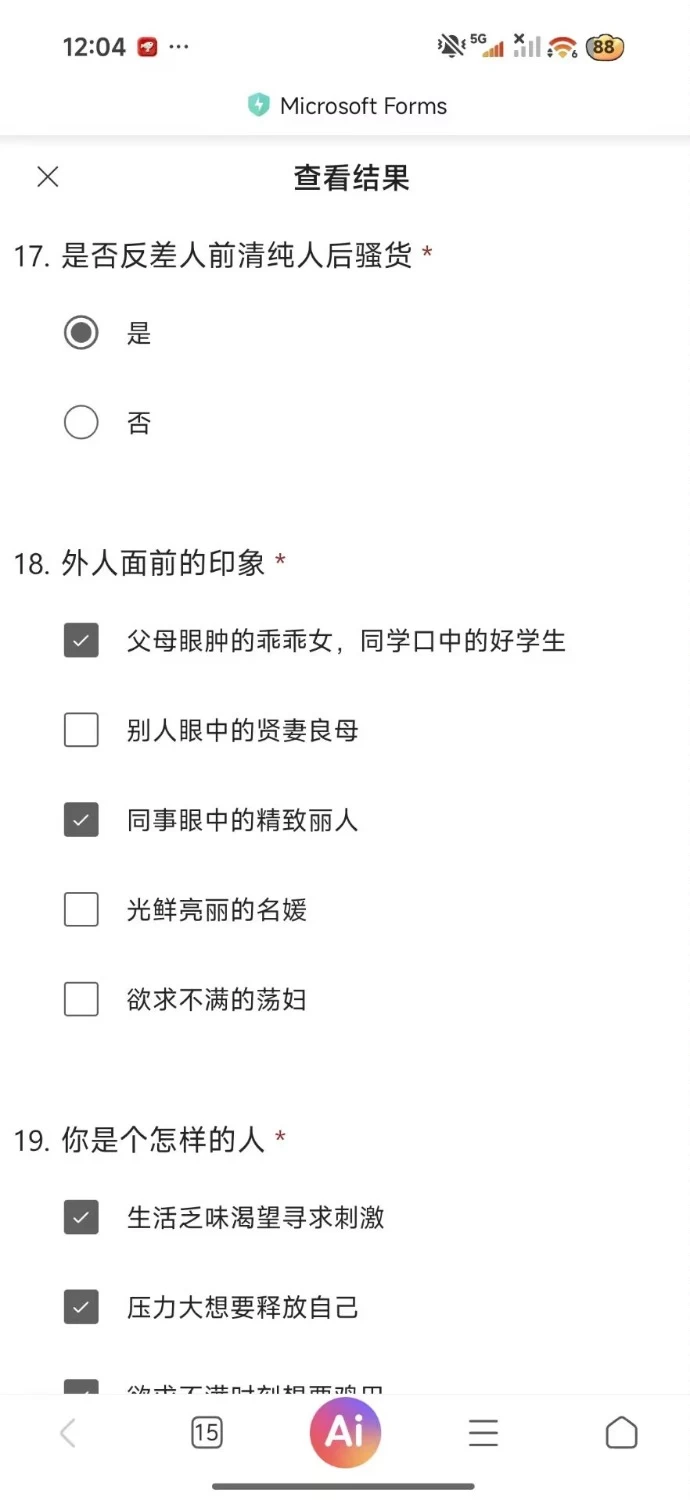Close the 查看结果 page
Screen dimensions: 690x1500
pyautogui.click(x=48, y=177)
